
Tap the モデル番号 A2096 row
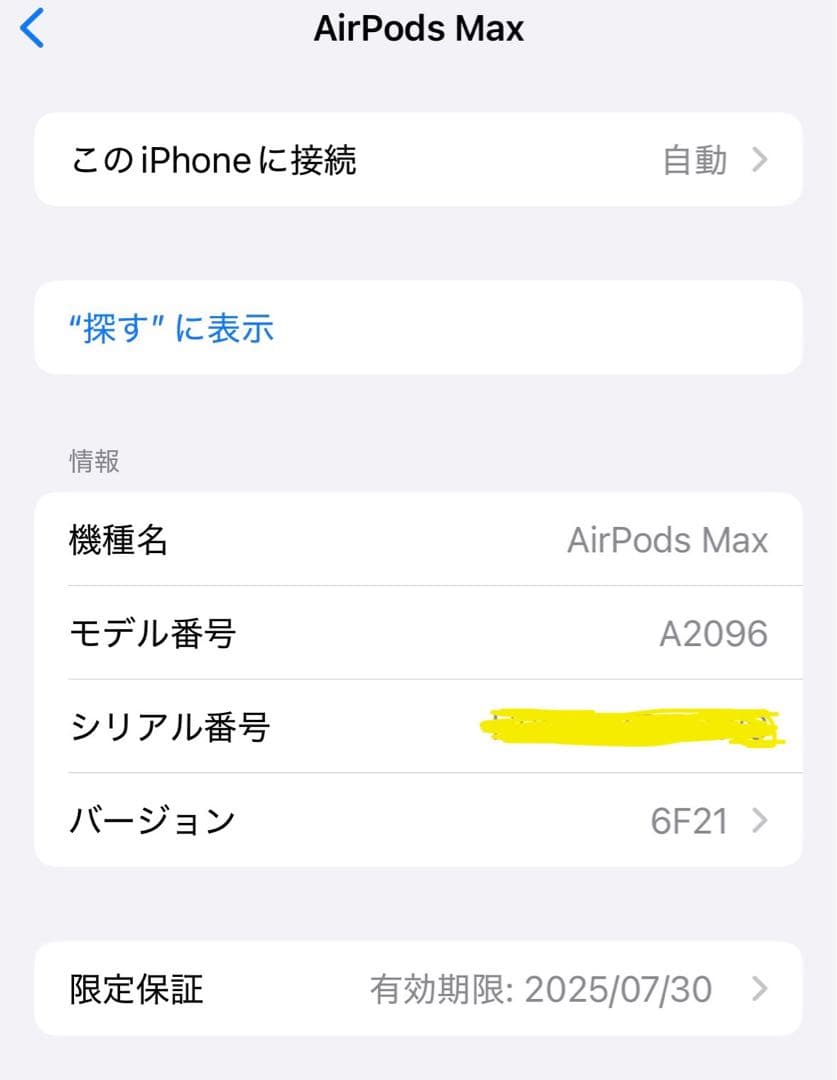point(418,633)
